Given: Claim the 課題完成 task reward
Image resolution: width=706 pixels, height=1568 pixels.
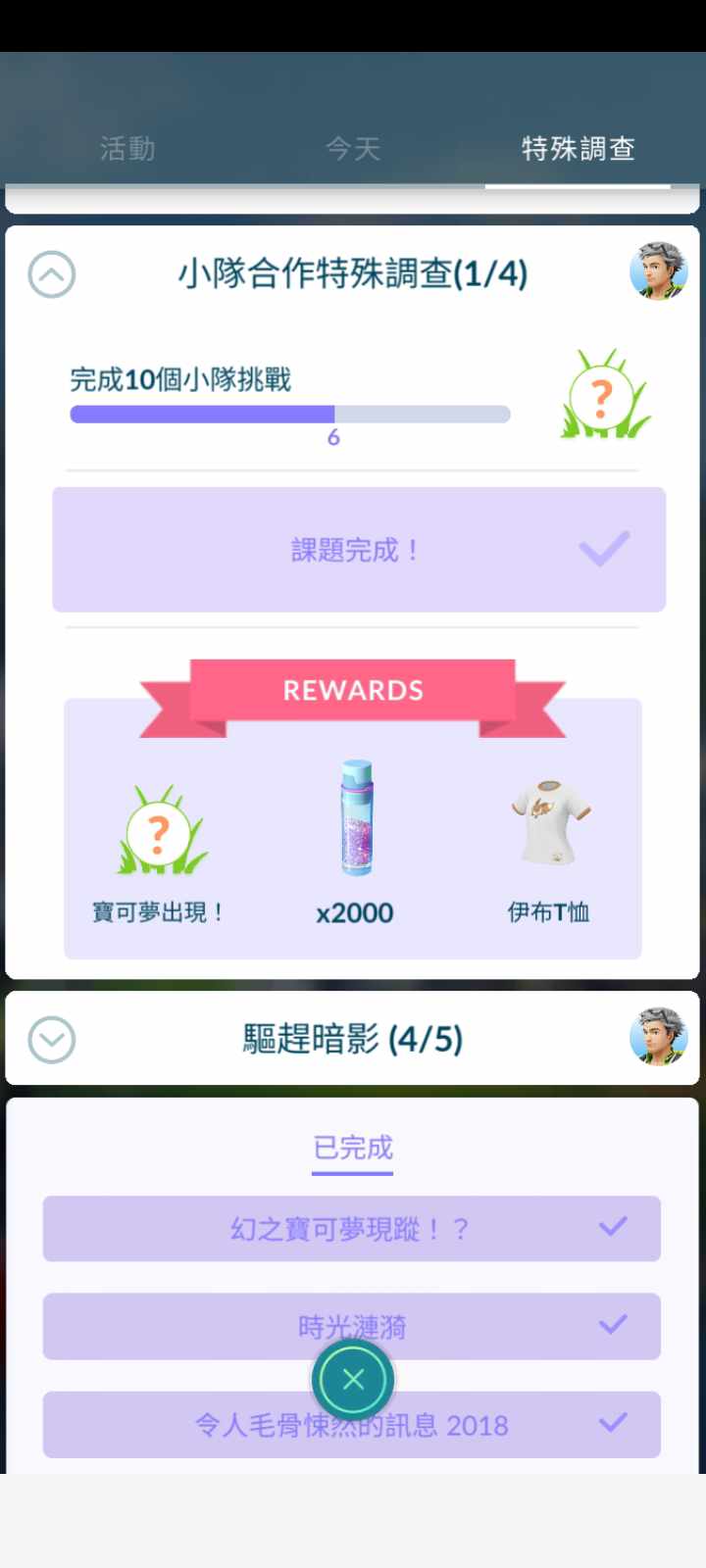Looking at the screenshot, I should 358,550.
